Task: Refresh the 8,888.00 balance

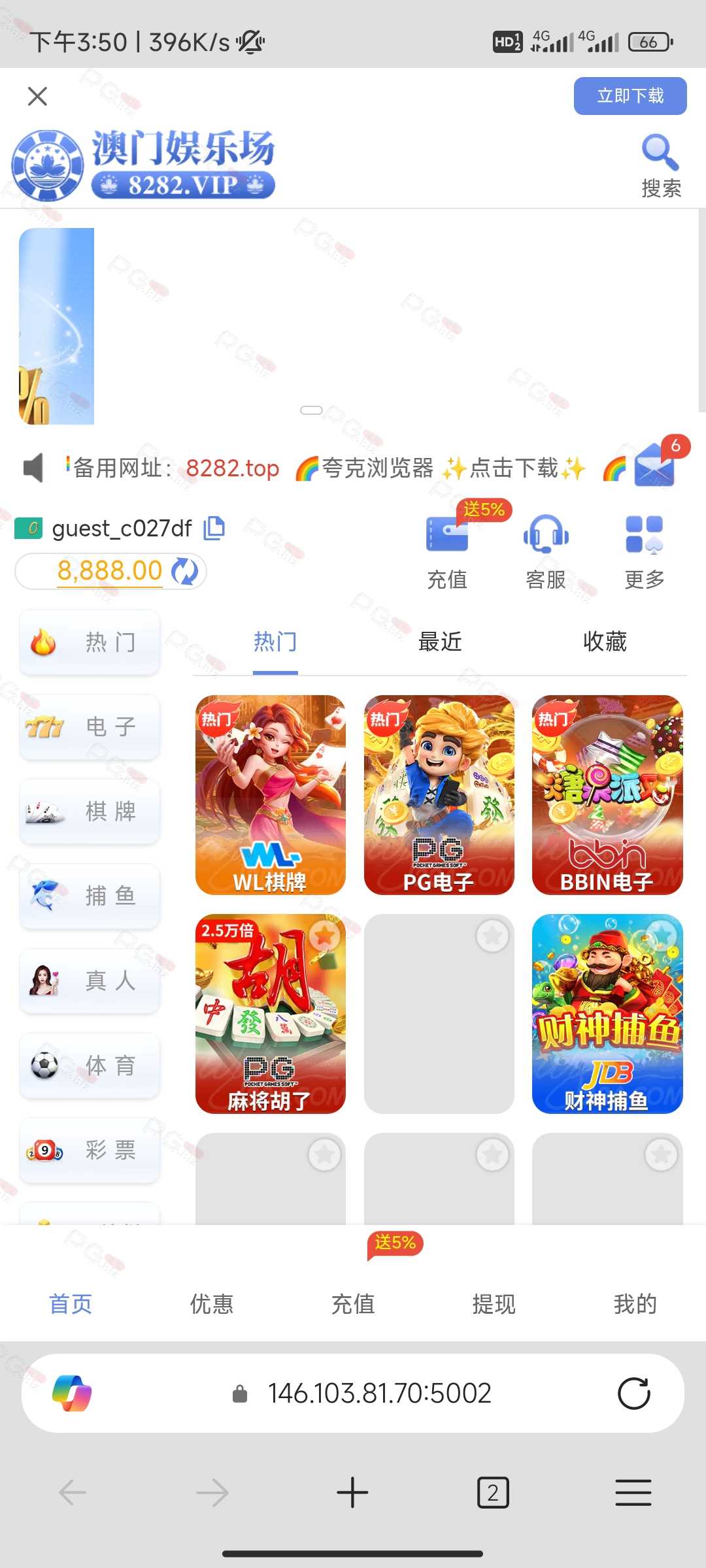Action: 185,571
